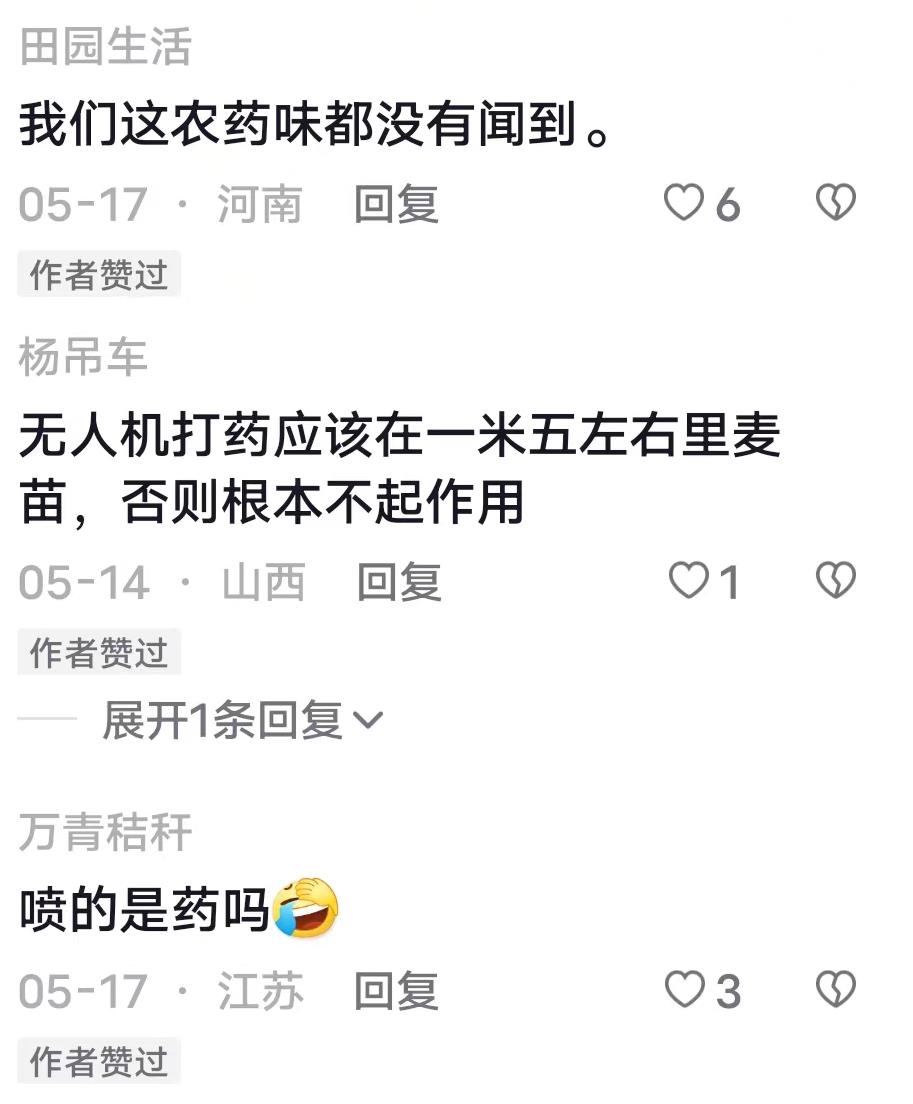Like 万青秸秆's comment

coord(686,990)
